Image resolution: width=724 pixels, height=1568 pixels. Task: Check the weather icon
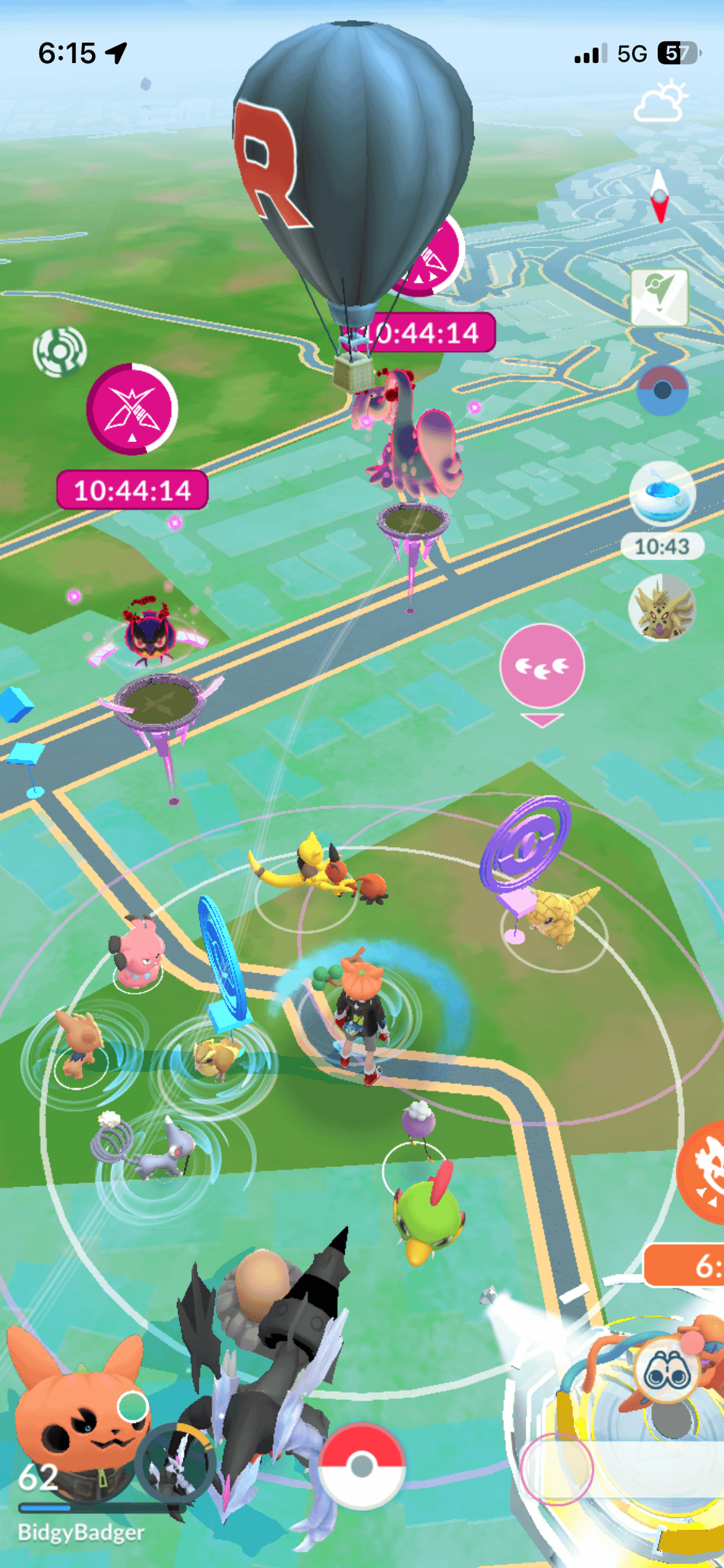[x=660, y=102]
